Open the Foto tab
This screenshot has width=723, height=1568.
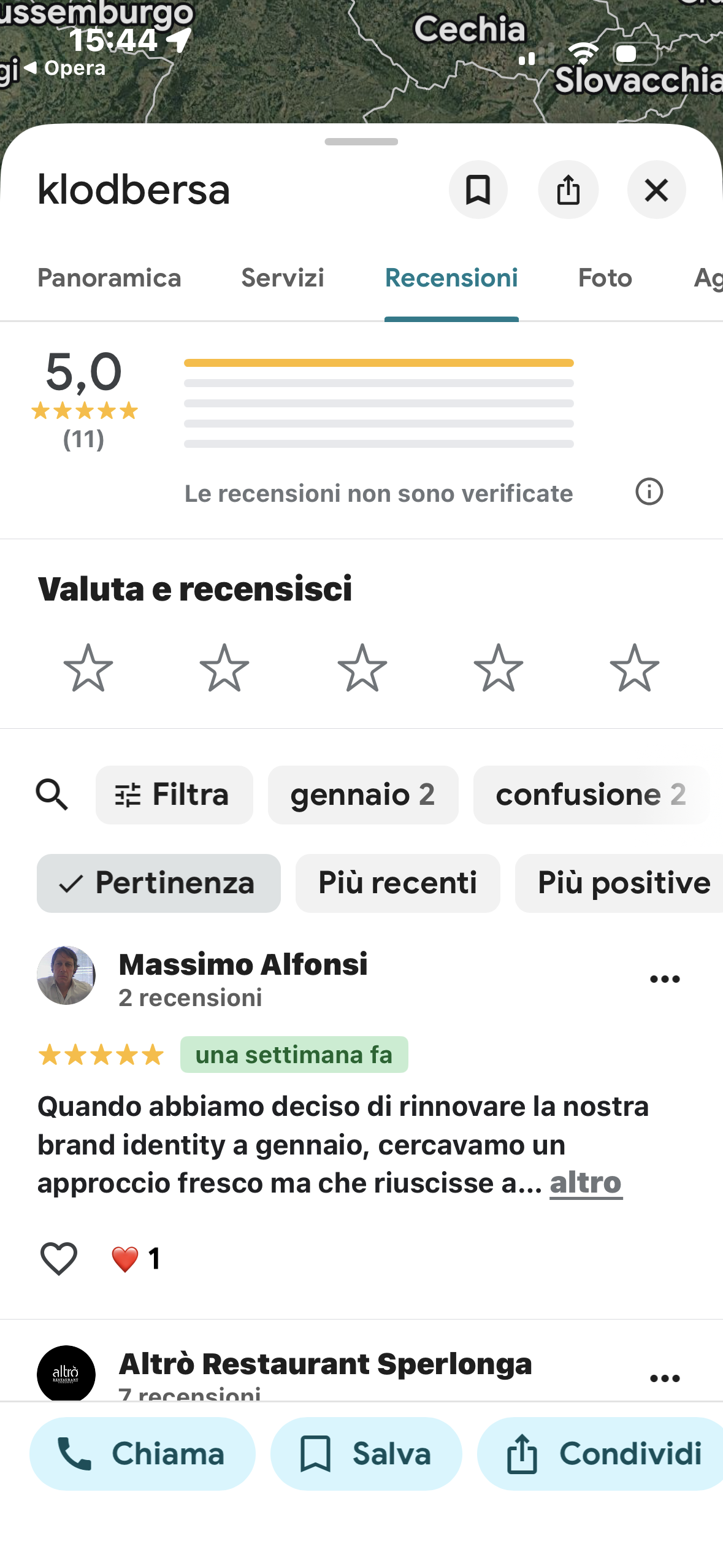click(605, 278)
